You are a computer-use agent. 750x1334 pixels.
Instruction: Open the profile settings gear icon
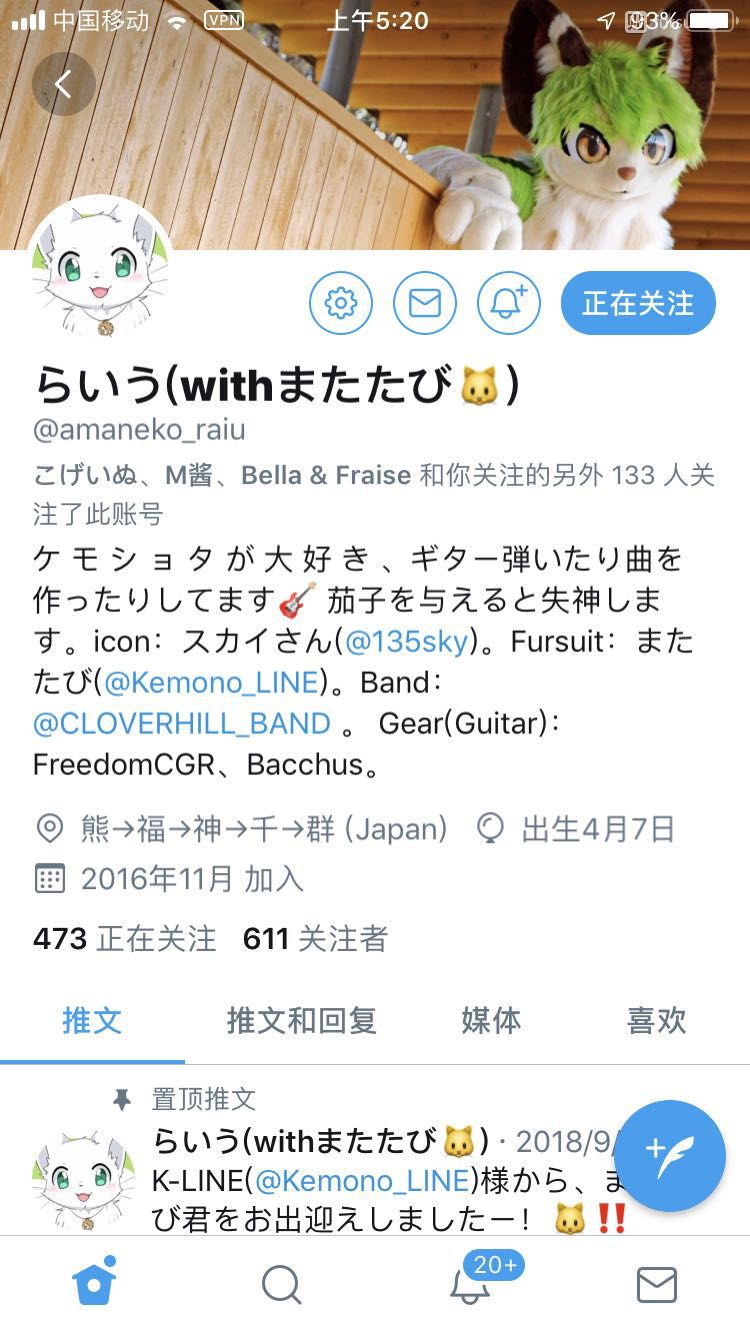(340, 302)
